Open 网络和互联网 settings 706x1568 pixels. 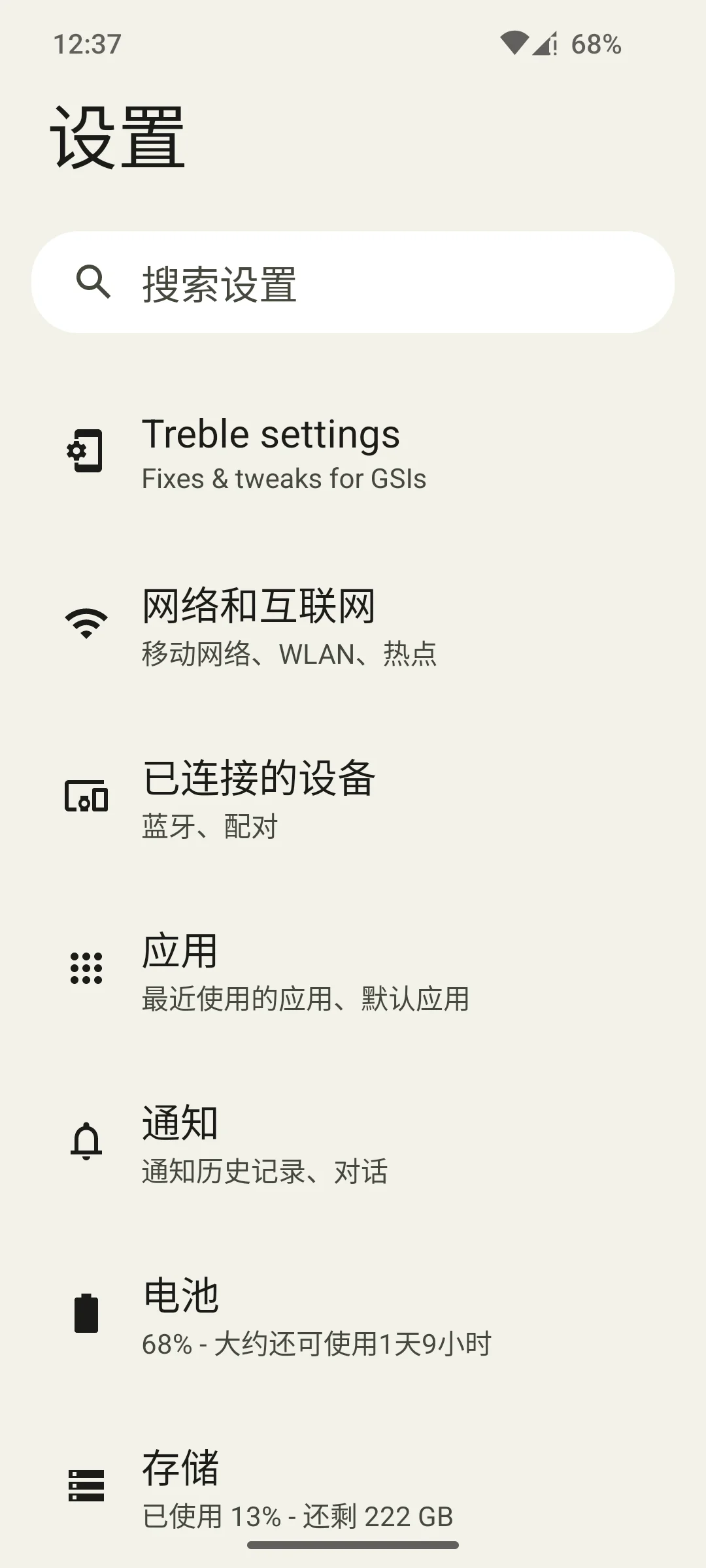point(289,626)
